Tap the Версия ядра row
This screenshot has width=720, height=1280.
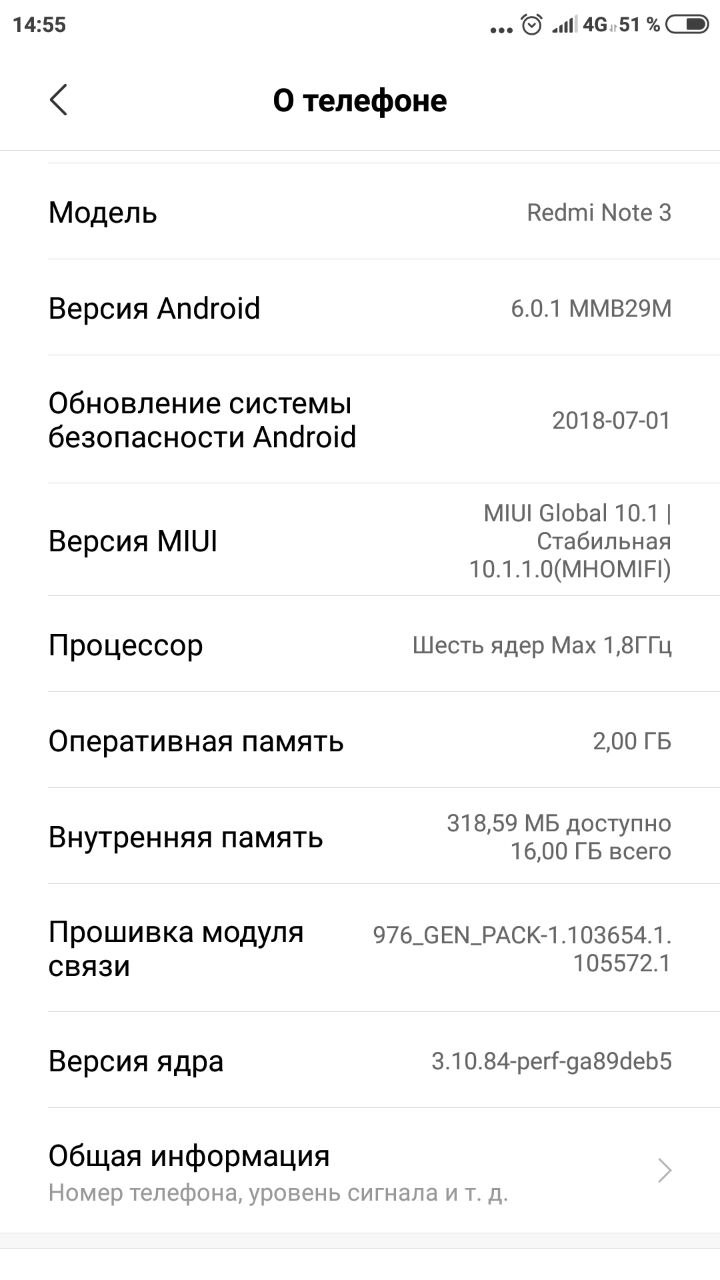[360, 1061]
